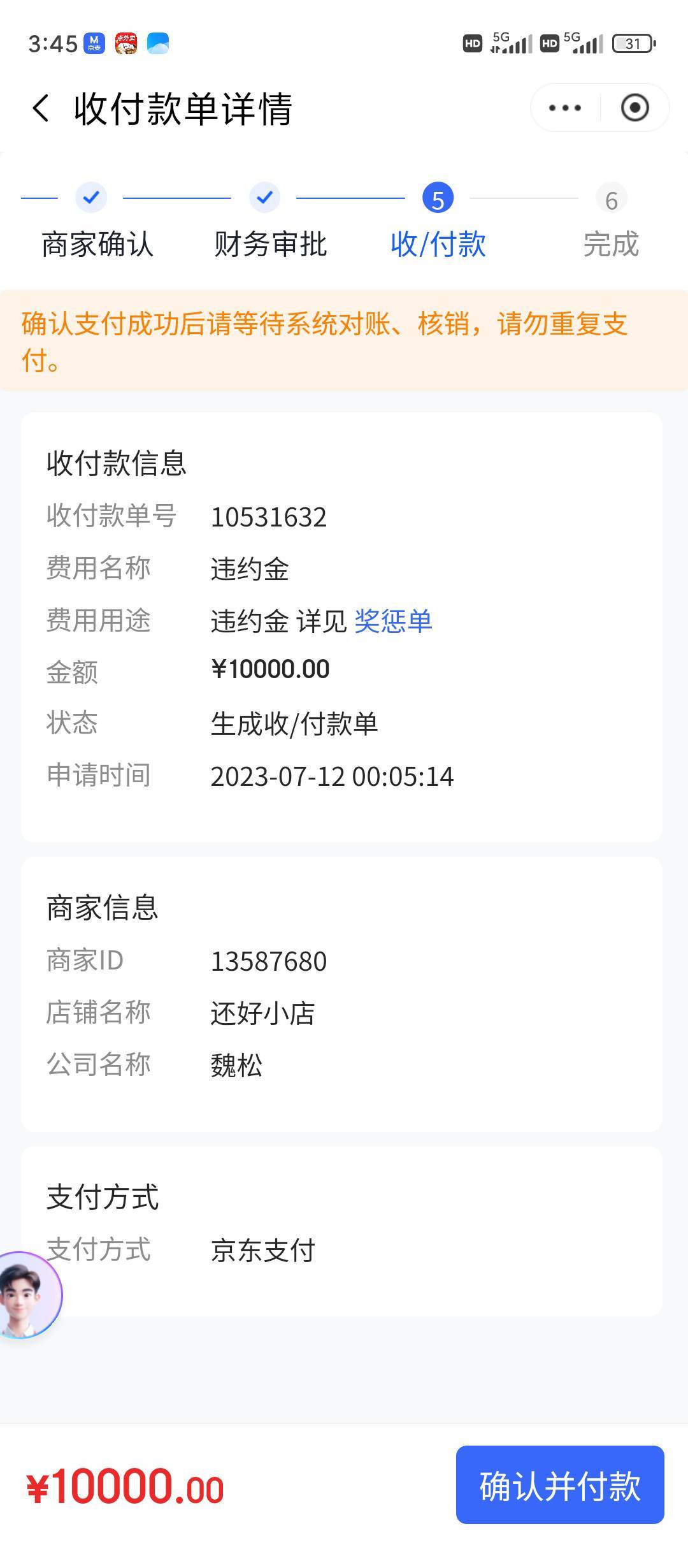Tap 确认并付款 to pay

pyautogui.click(x=560, y=1485)
